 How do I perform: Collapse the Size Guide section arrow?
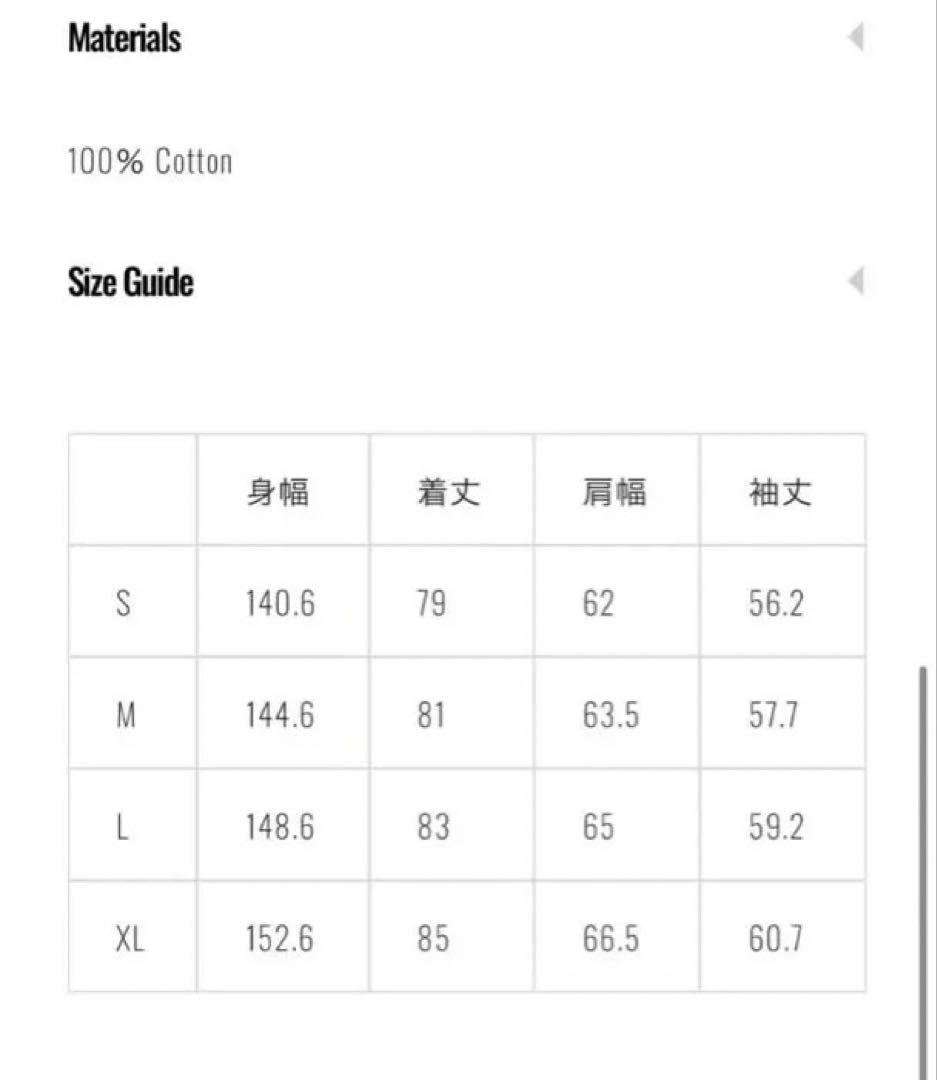pos(856,282)
